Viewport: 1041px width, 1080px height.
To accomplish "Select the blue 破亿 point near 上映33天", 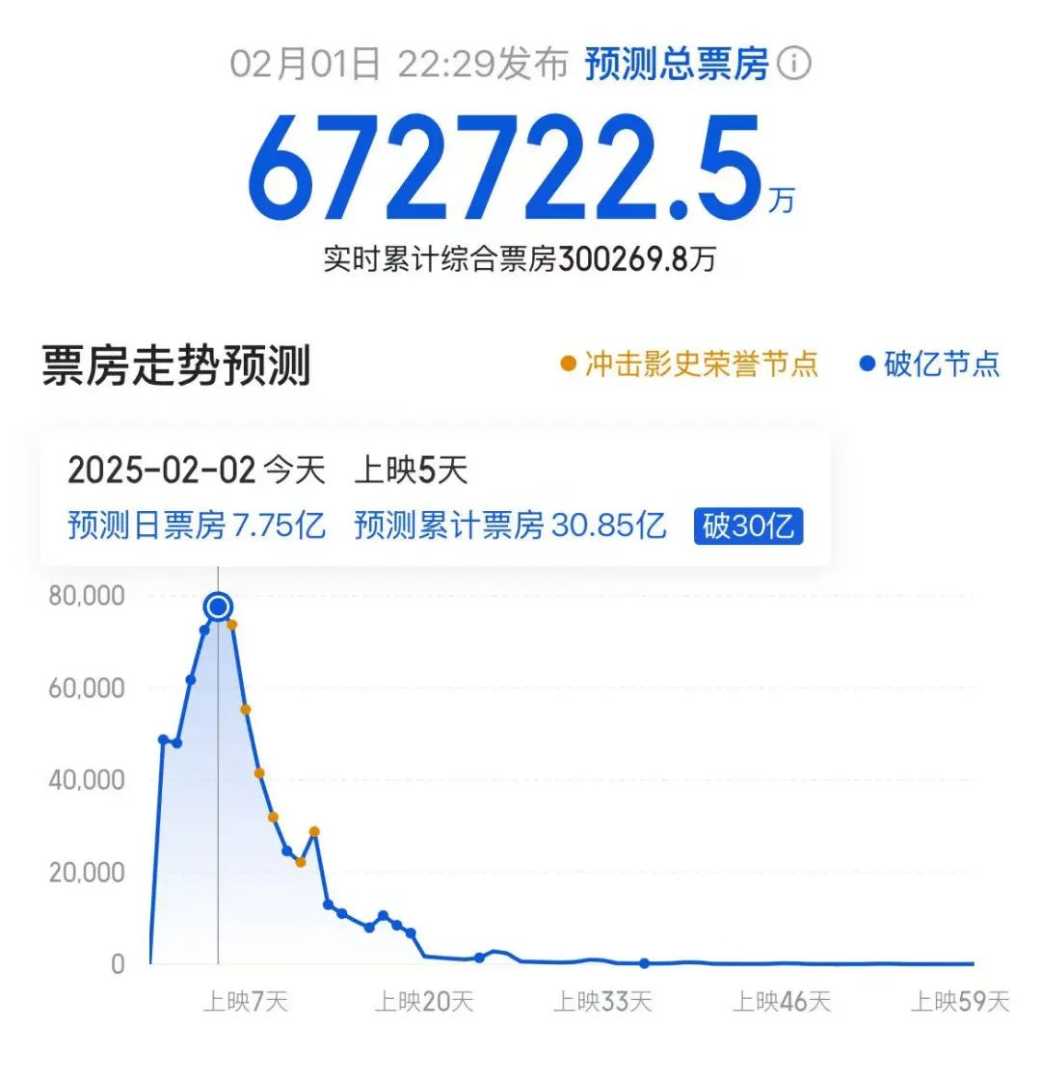I will click(644, 963).
